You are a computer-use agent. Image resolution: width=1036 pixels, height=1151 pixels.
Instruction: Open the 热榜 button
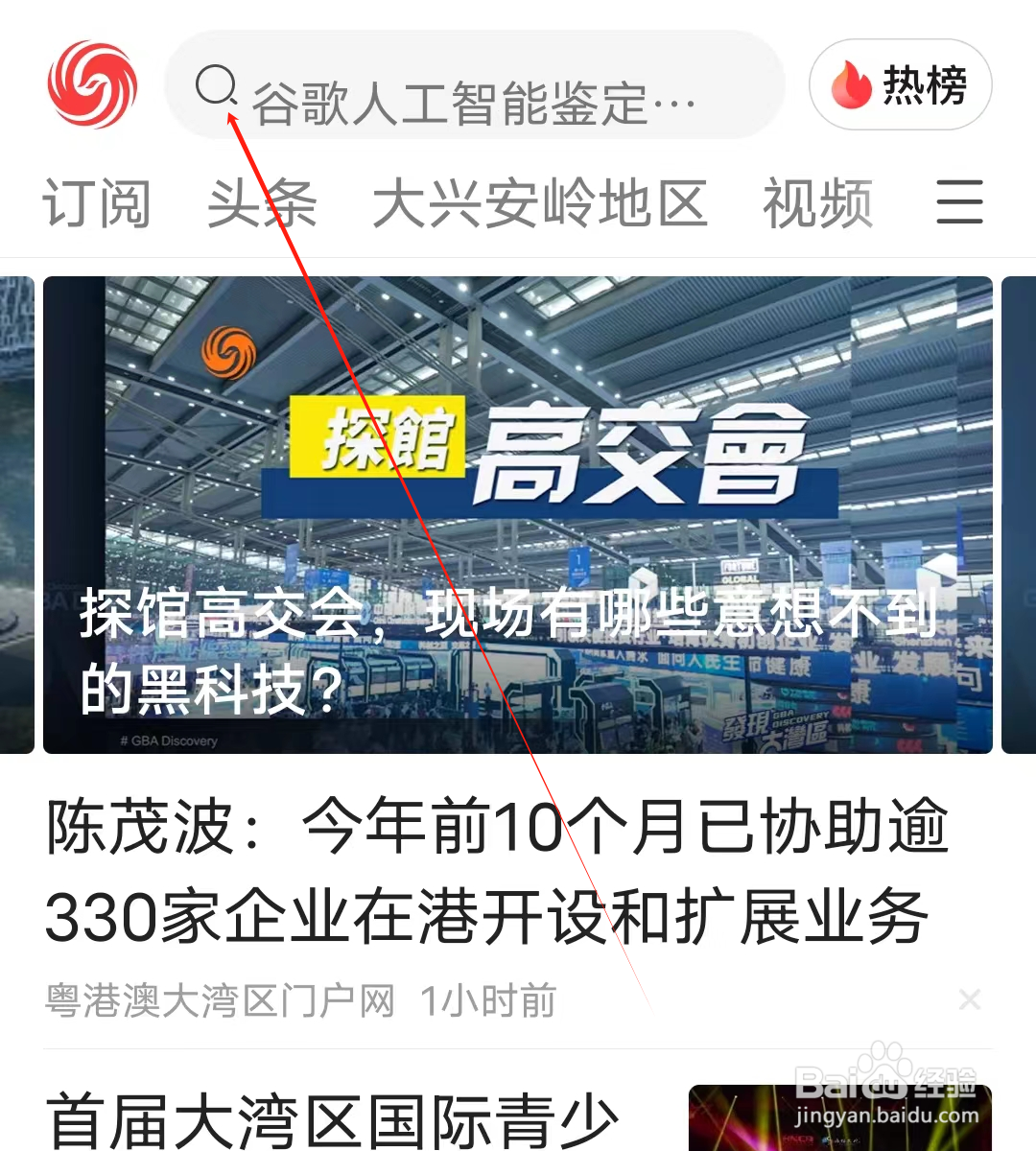tap(900, 84)
